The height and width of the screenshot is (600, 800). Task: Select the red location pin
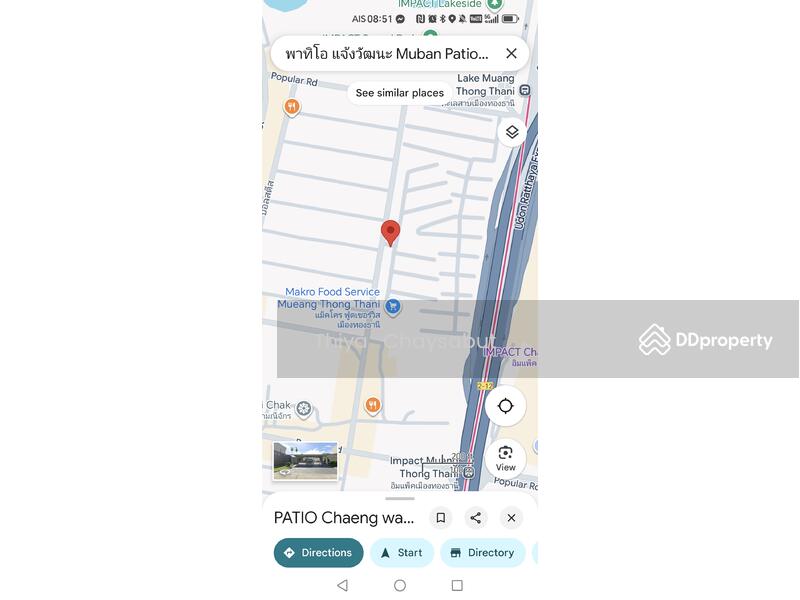coord(390,232)
